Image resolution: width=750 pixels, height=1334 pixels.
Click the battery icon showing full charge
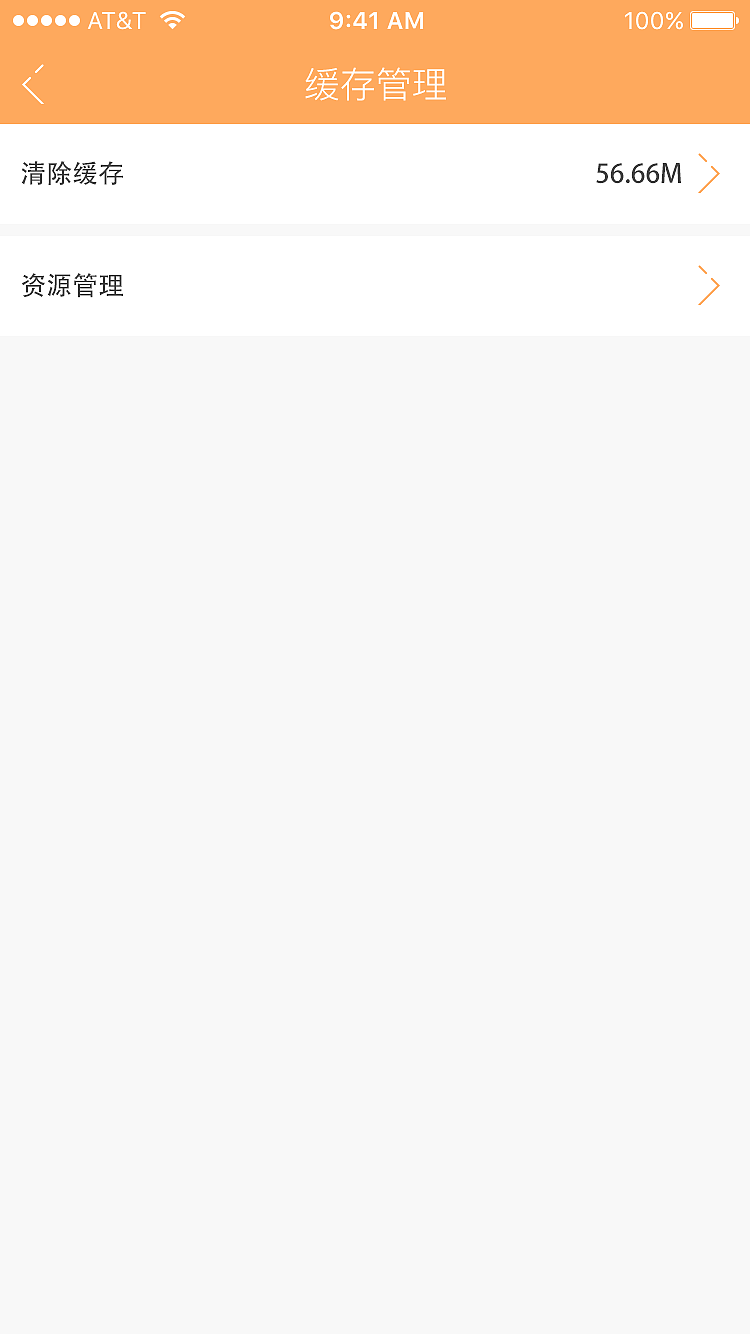(x=711, y=19)
